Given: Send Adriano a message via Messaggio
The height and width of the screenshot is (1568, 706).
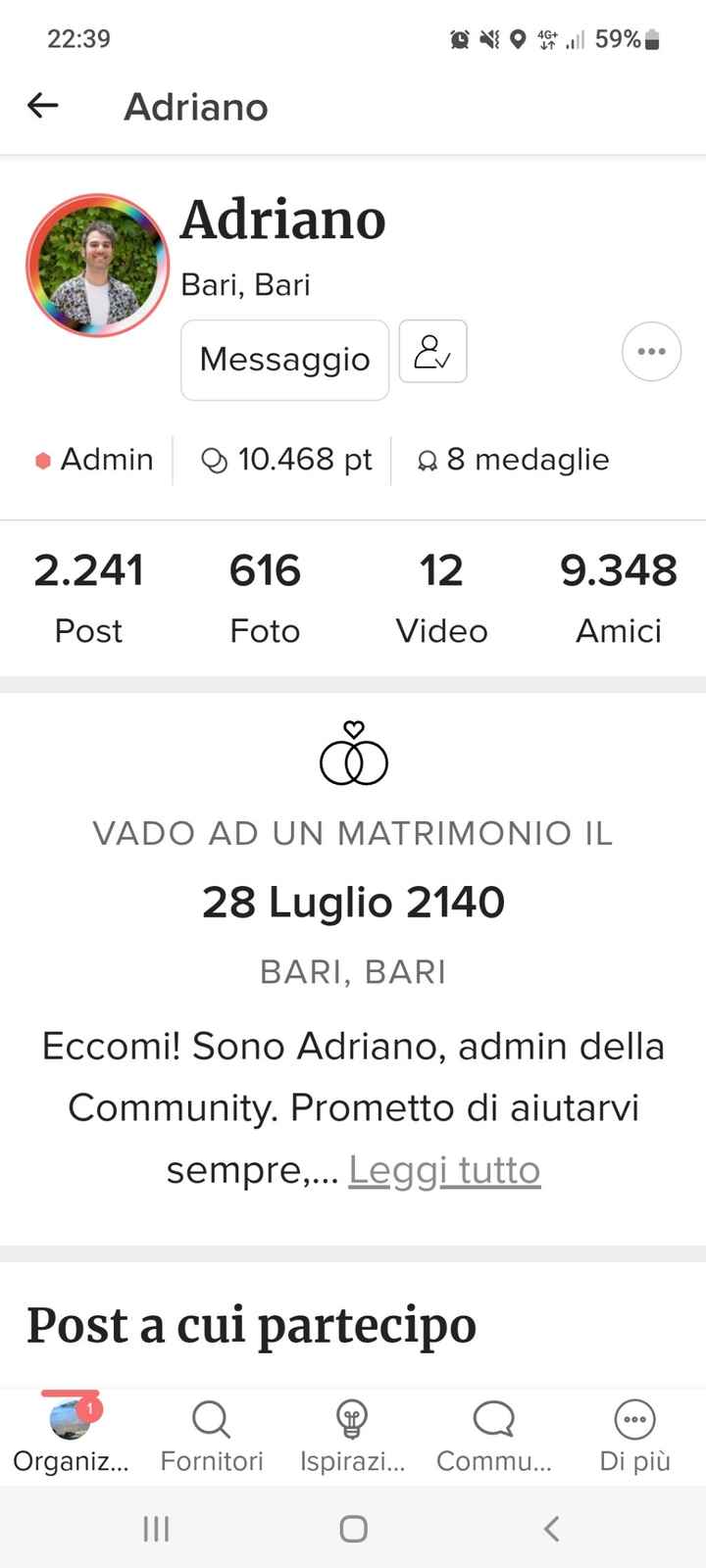Looking at the screenshot, I should pos(284,360).
